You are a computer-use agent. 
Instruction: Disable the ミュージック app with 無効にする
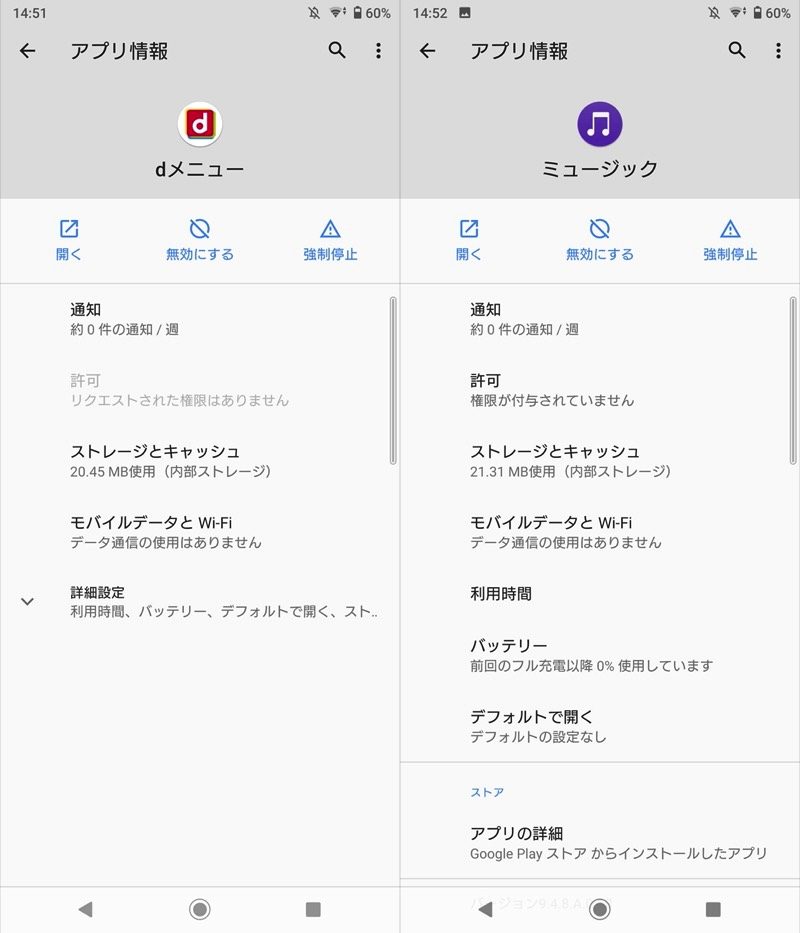pyautogui.click(x=600, y=240)
